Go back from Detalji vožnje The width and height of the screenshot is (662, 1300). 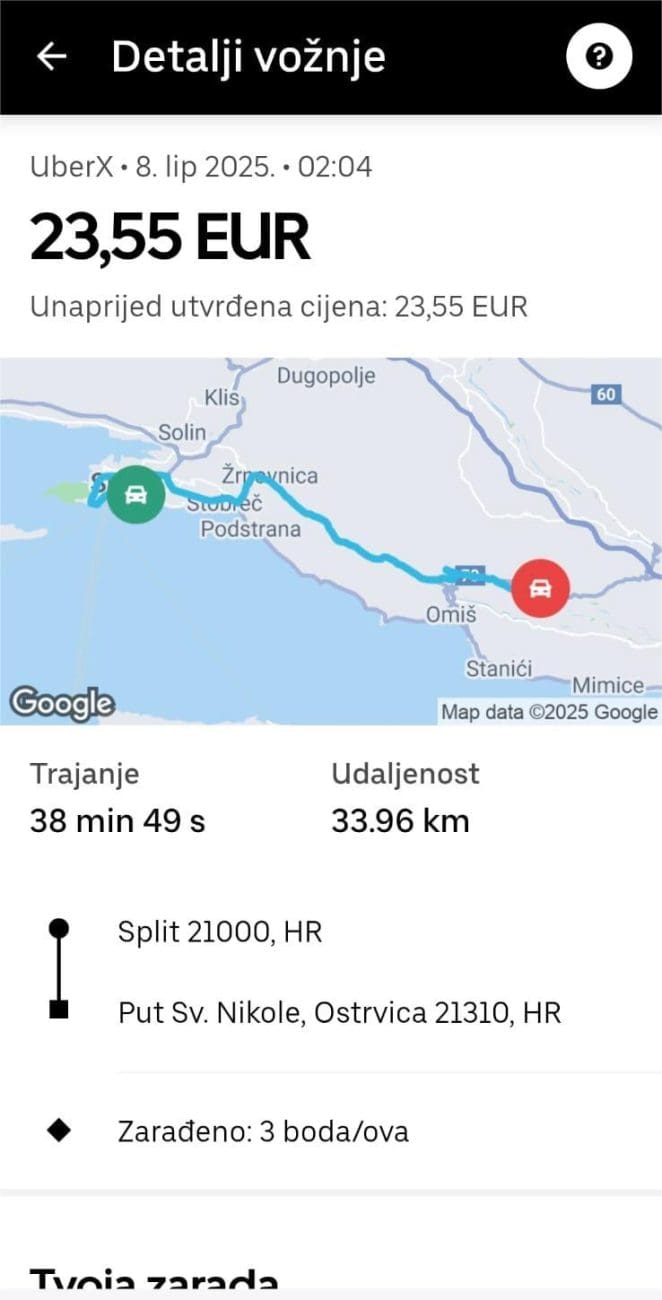[x=51, y=57]
